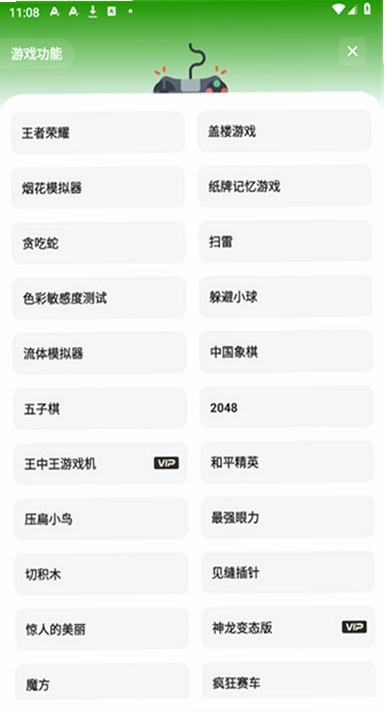The image size is (386, 712).
Task: Tap the 游戏功能 label chip
Action: [36, 54]
